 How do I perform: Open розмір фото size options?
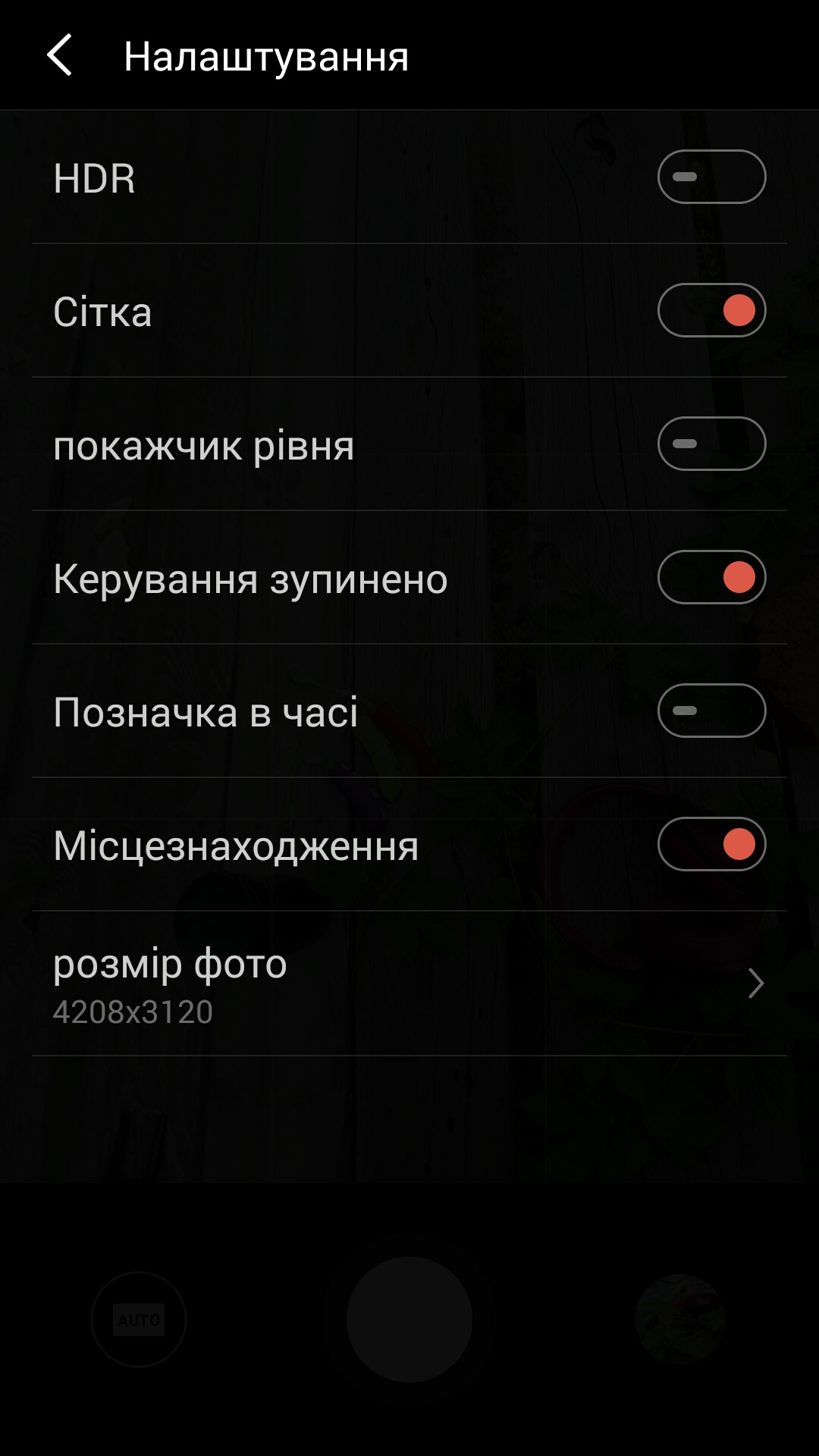click(x=409, y=984)
